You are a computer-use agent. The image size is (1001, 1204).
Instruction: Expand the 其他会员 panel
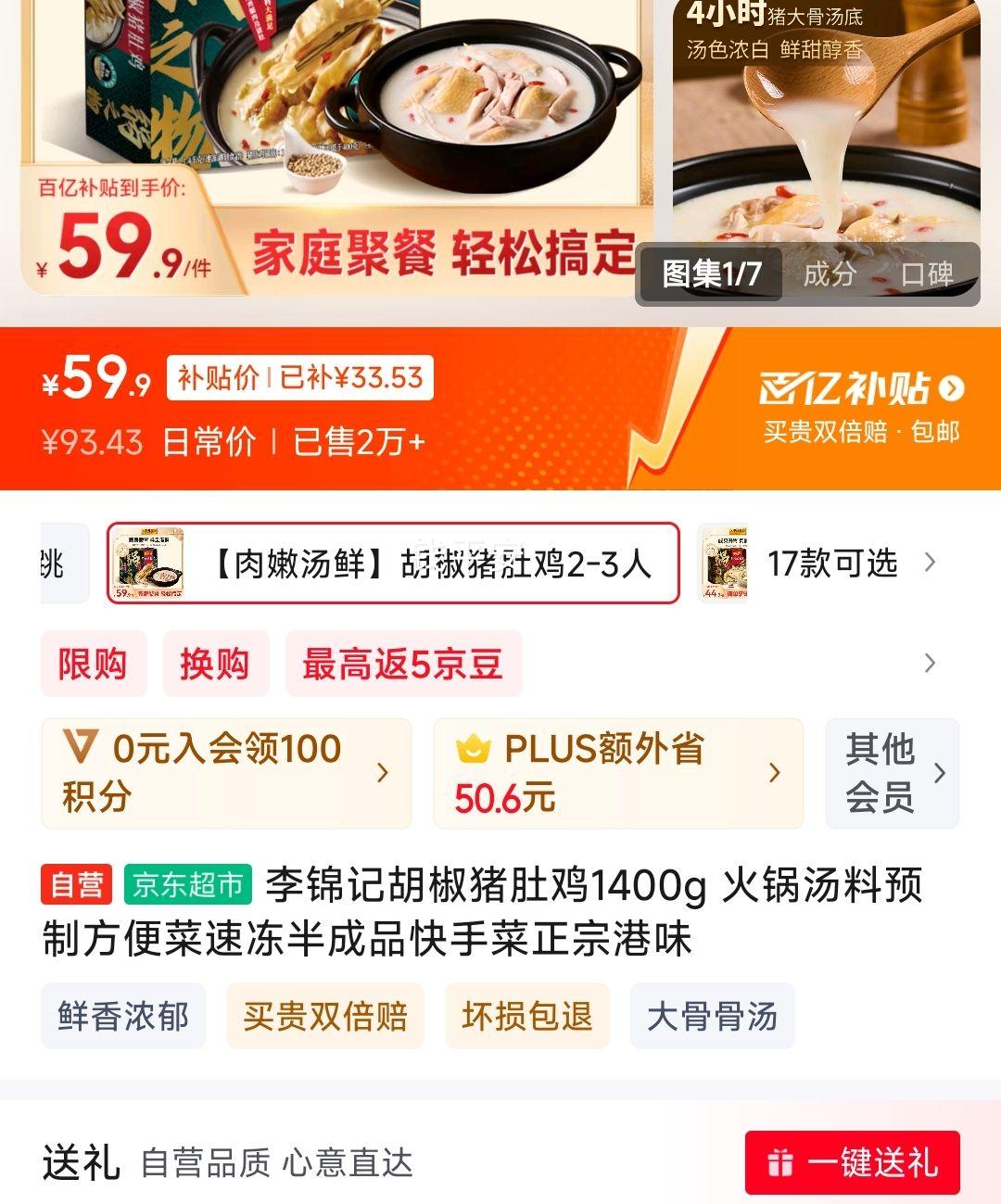892,773
